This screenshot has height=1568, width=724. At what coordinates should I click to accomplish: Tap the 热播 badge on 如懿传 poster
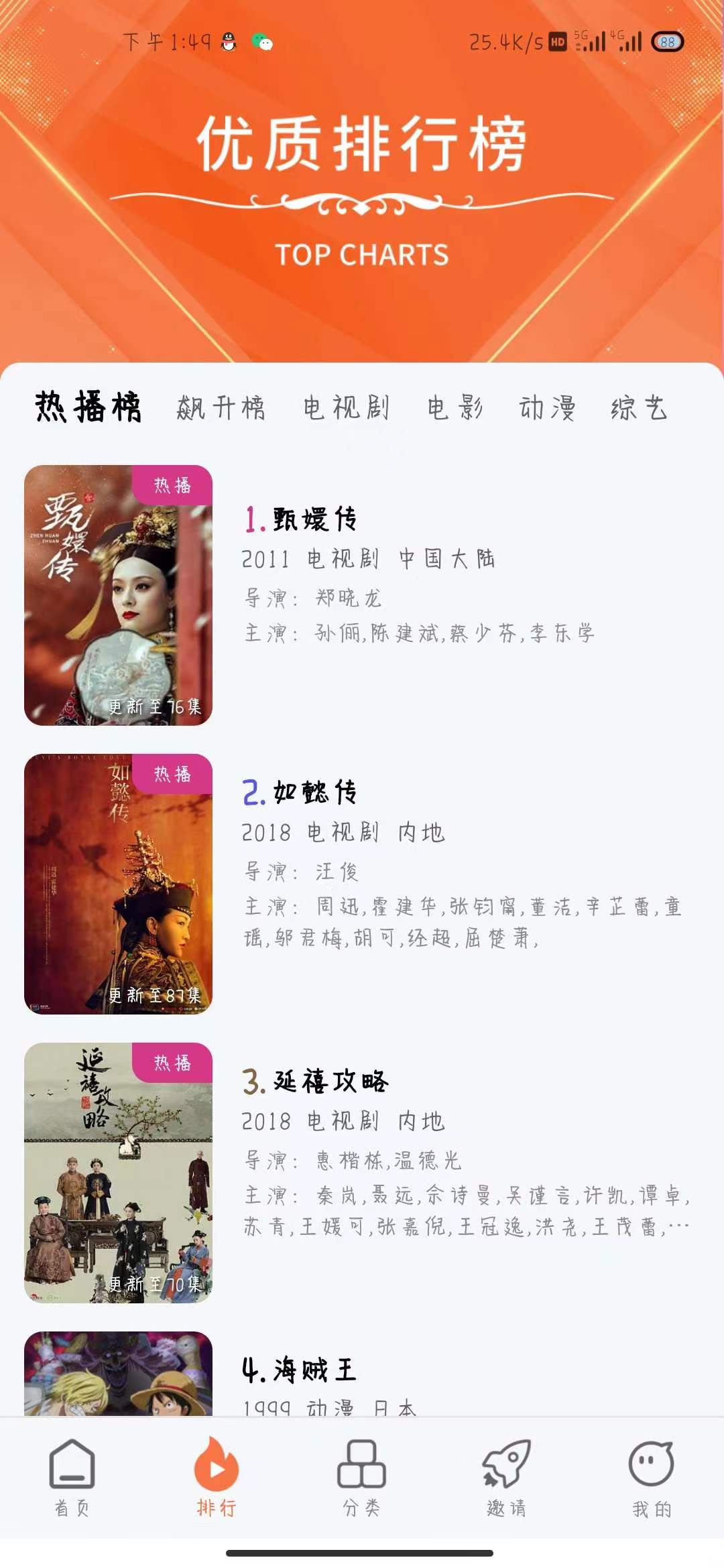172,774
